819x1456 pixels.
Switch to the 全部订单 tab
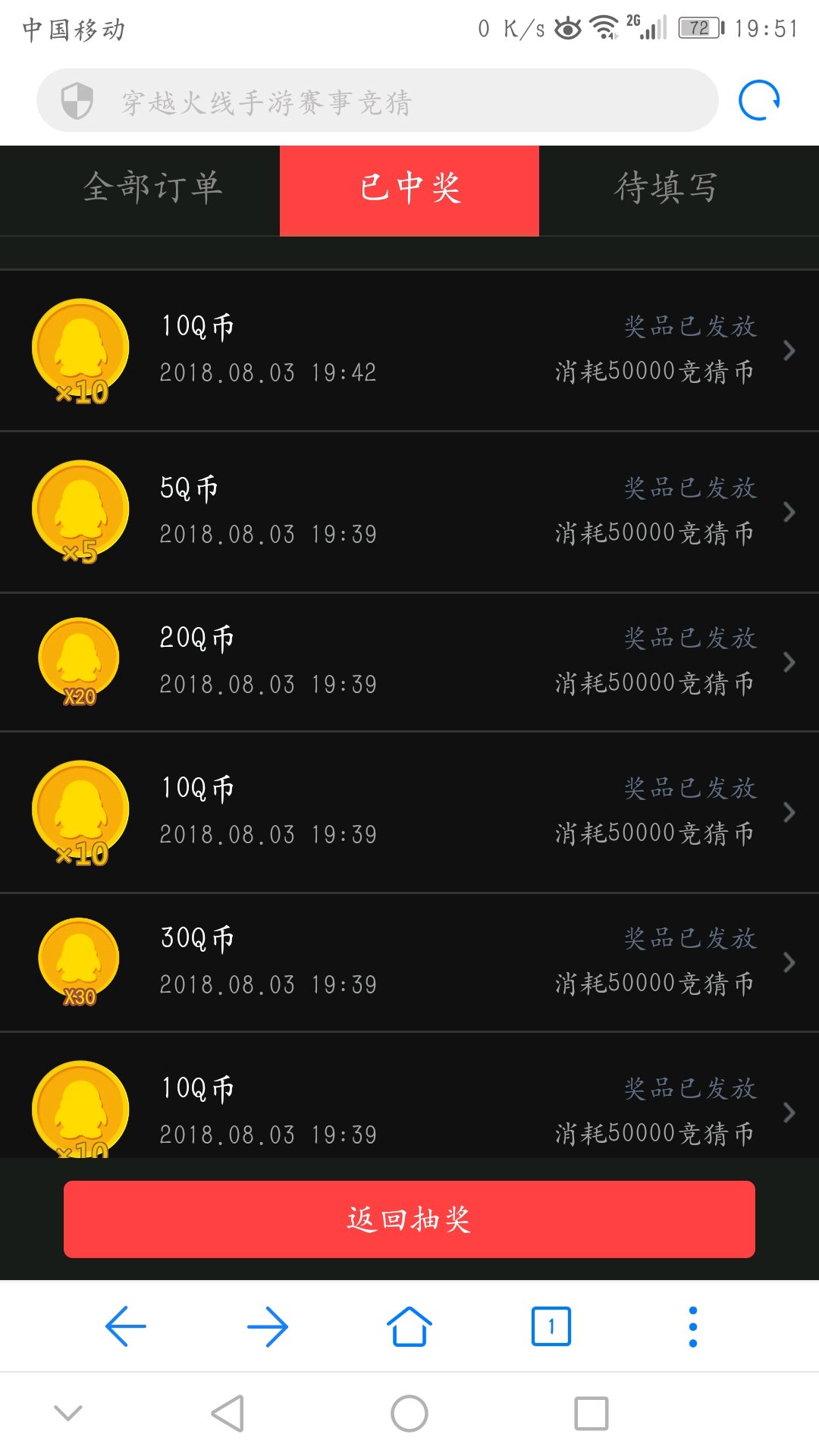click(152, 188)
